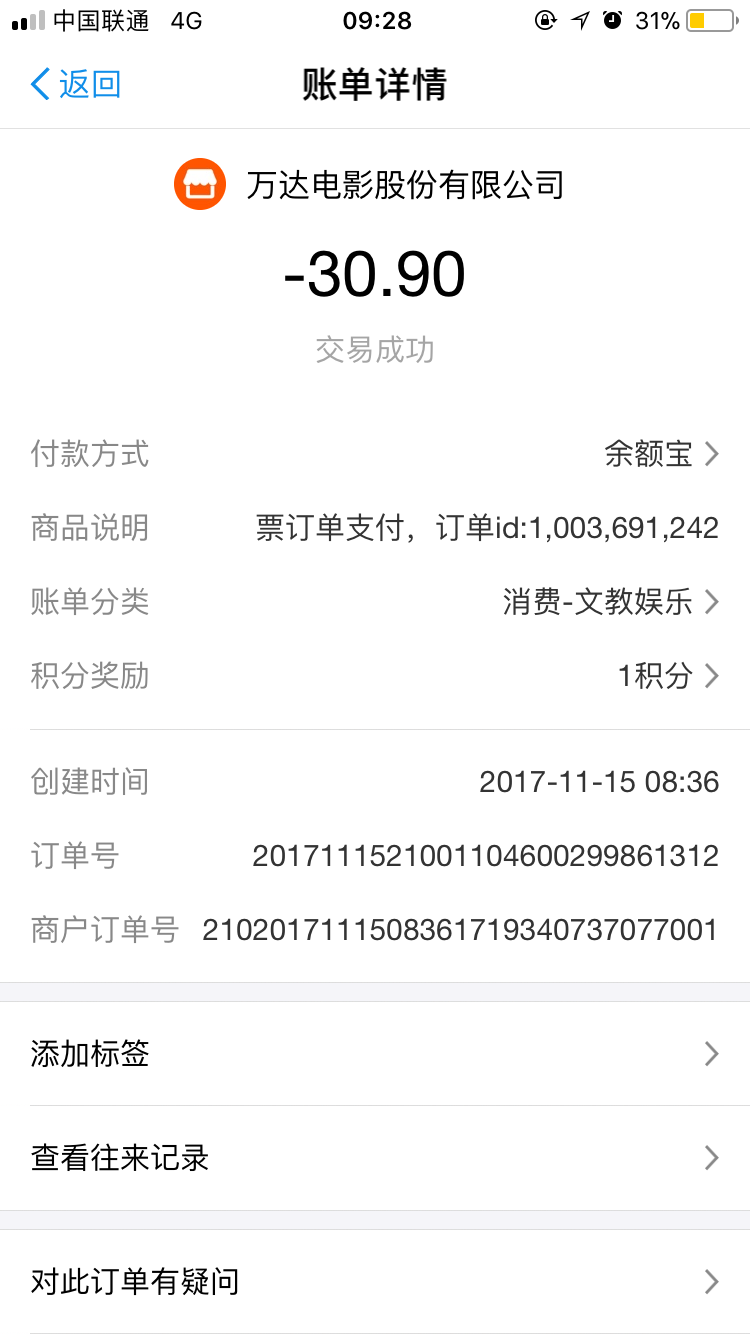
Task: Open 添加标签
Action: [375, 1054]
